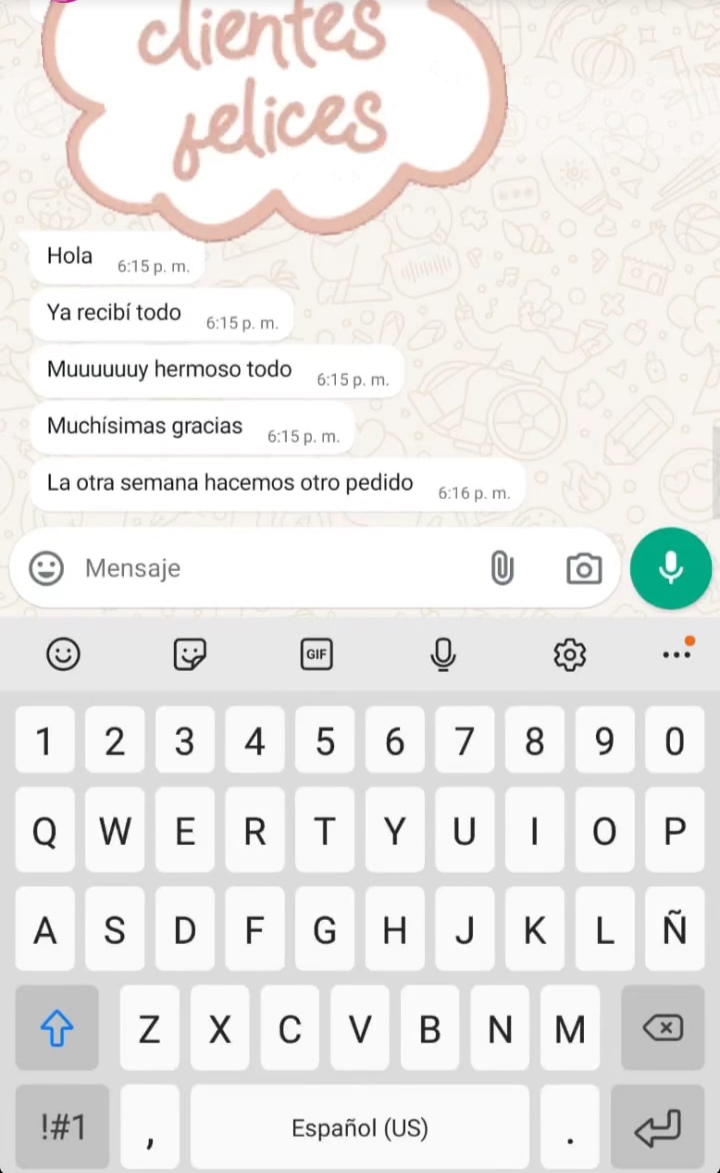Tap the backspace key
The width and height of the screenshot is (720, 1173).
point(663,1028)
